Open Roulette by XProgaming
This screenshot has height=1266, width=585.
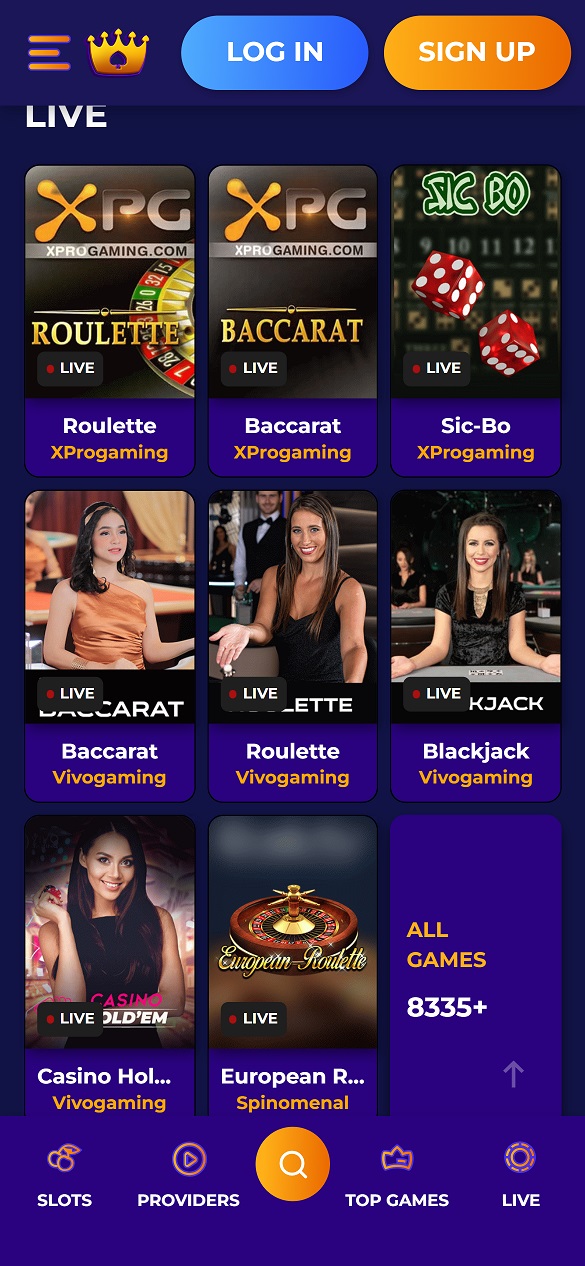click(x=110, y=321)
